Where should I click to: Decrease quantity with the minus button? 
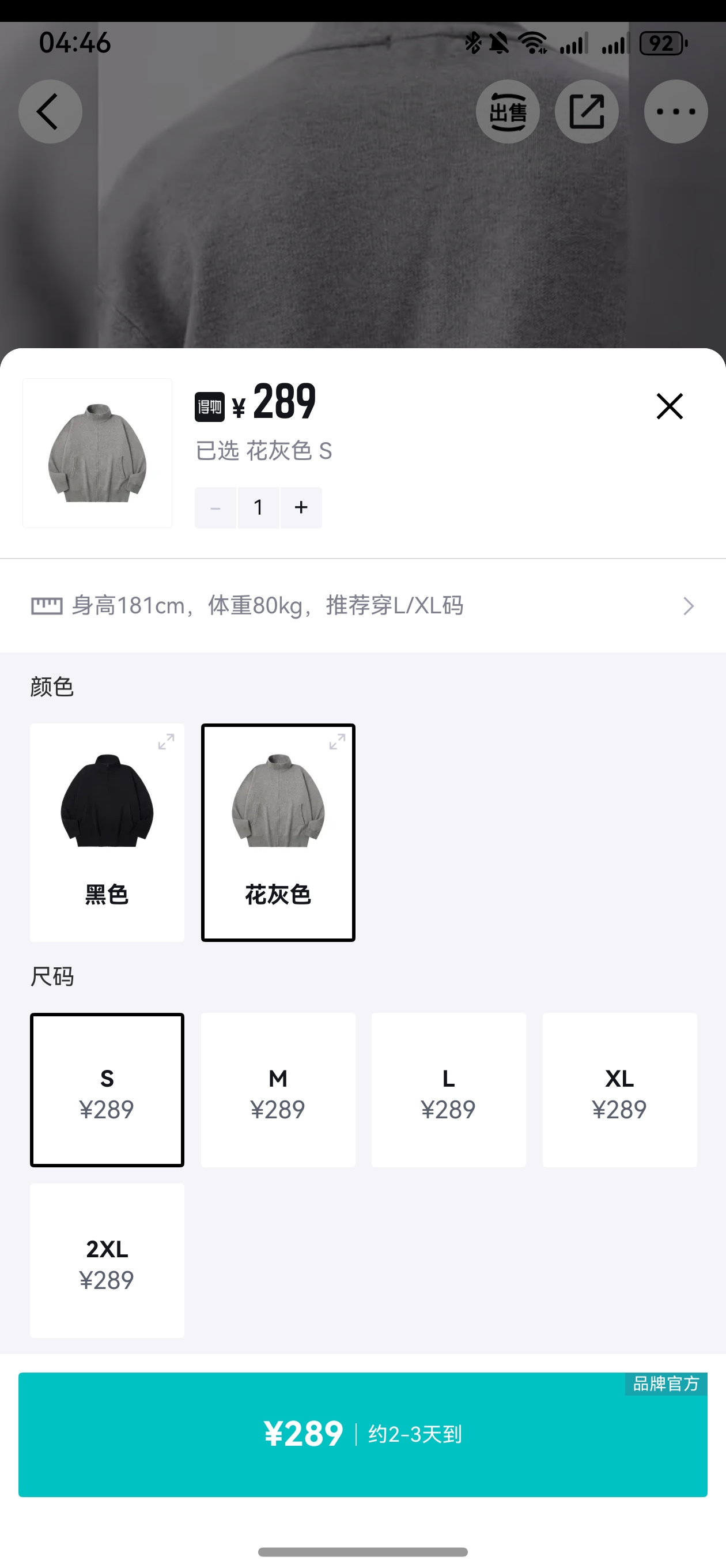[x=215, y=507]
